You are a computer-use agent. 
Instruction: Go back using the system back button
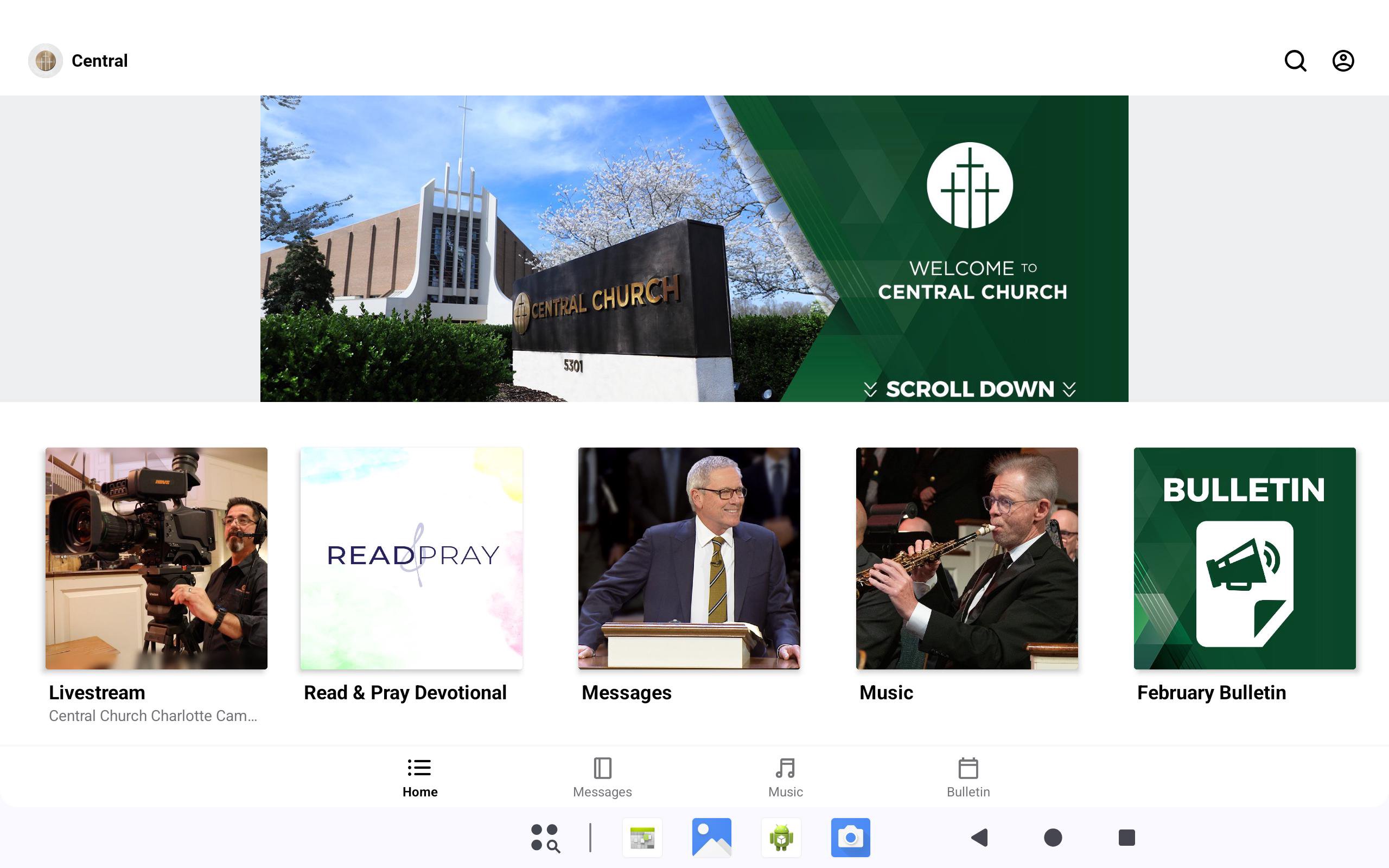point(980,838)
